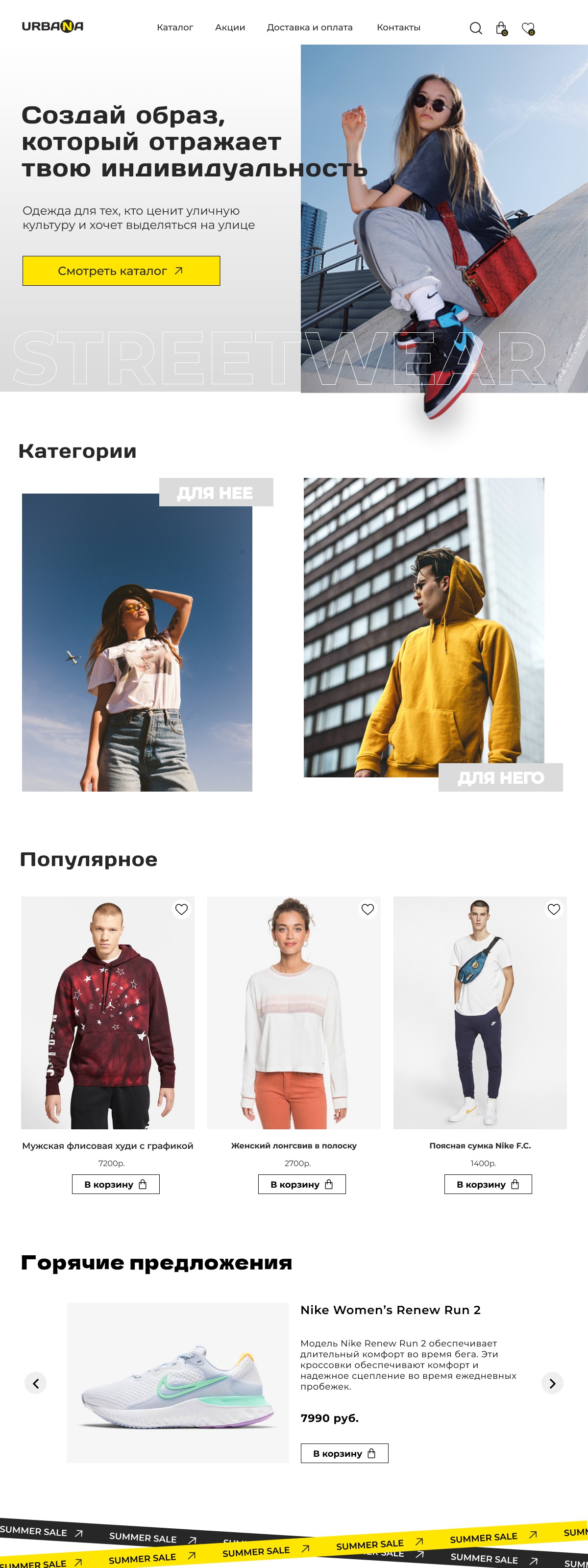Show previous hot offer
The image size is (588, 1568).
(x=35, y=1383)
